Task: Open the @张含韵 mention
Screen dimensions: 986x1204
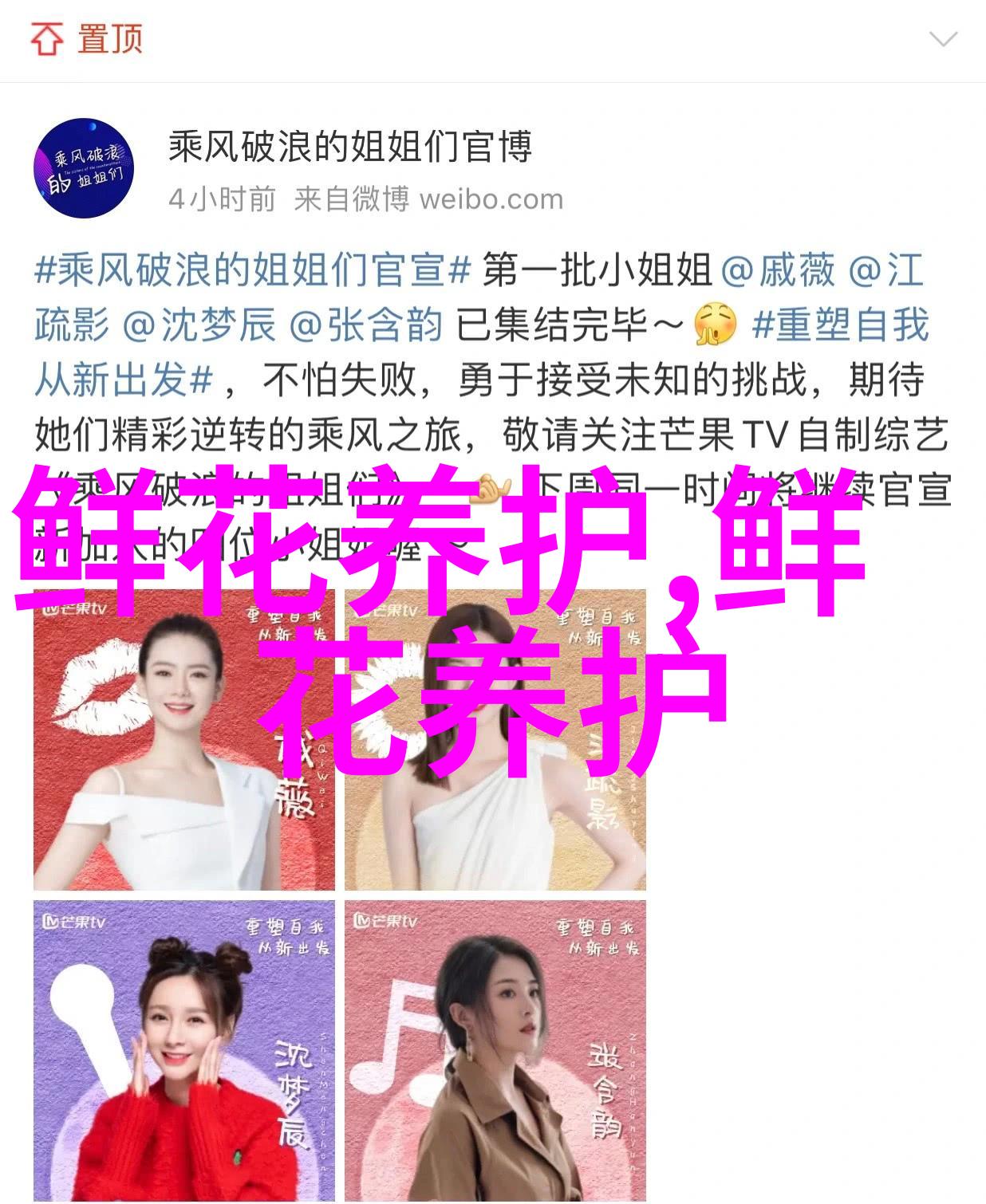Action: tap(366, 326)
